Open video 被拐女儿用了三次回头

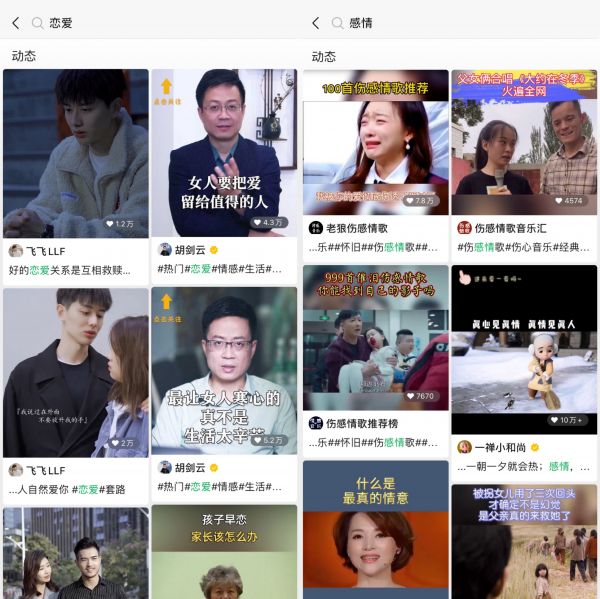point(524,542)
